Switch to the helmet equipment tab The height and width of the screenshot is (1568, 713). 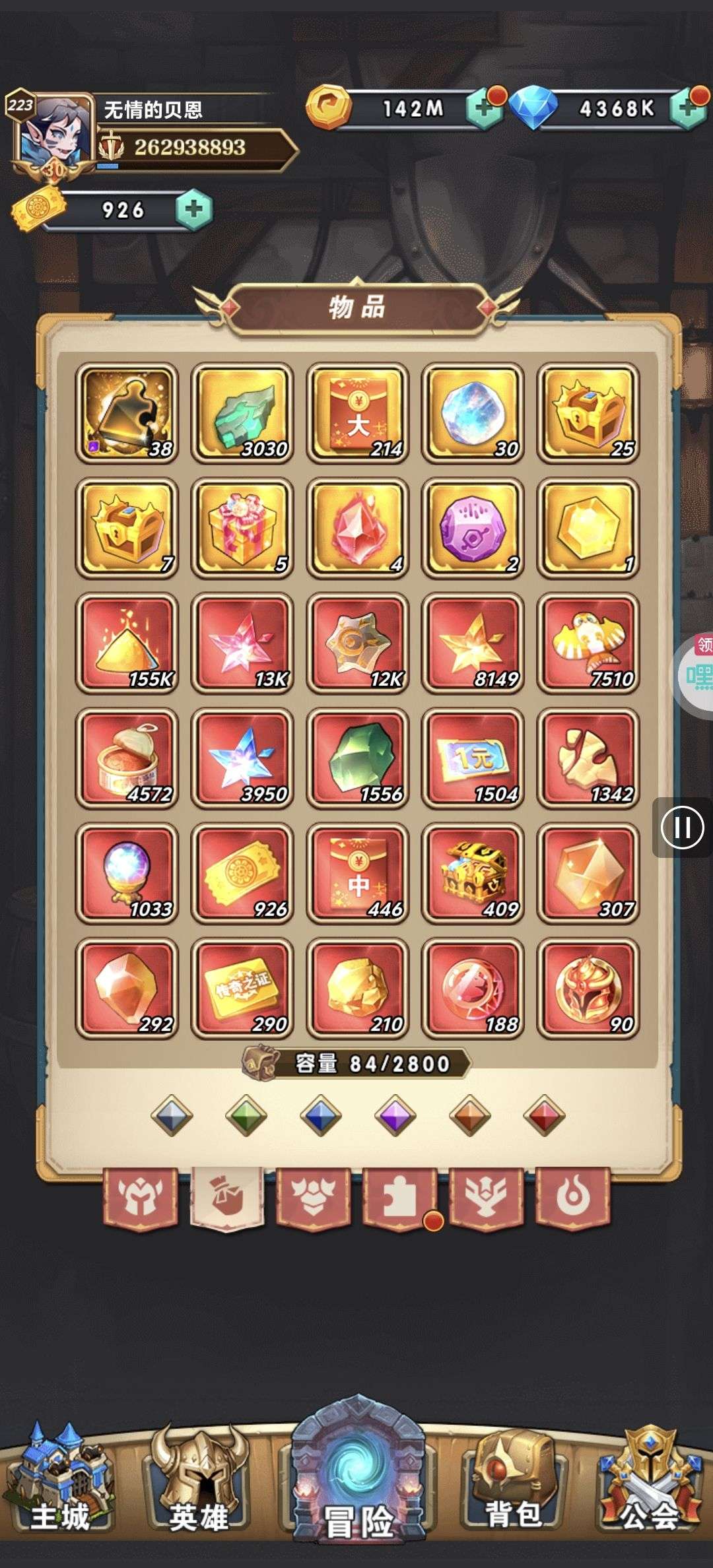point(141,1197)
